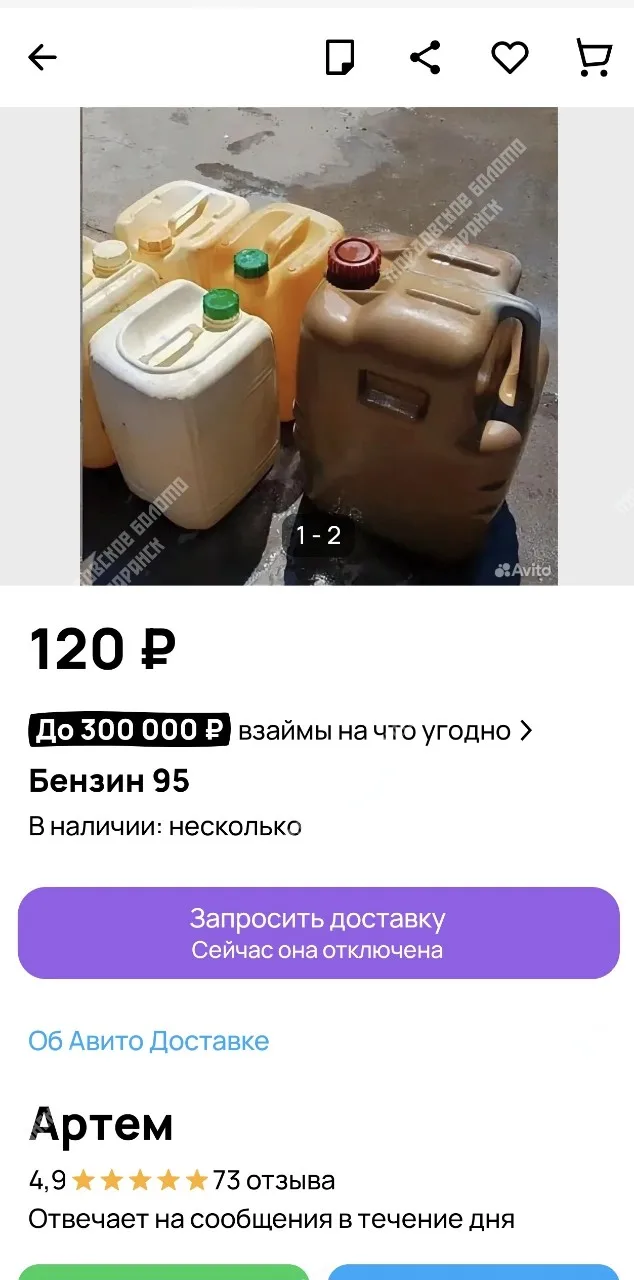Share this Бензин 95 listing
The image size is (634, 1280).
point(425,58)
